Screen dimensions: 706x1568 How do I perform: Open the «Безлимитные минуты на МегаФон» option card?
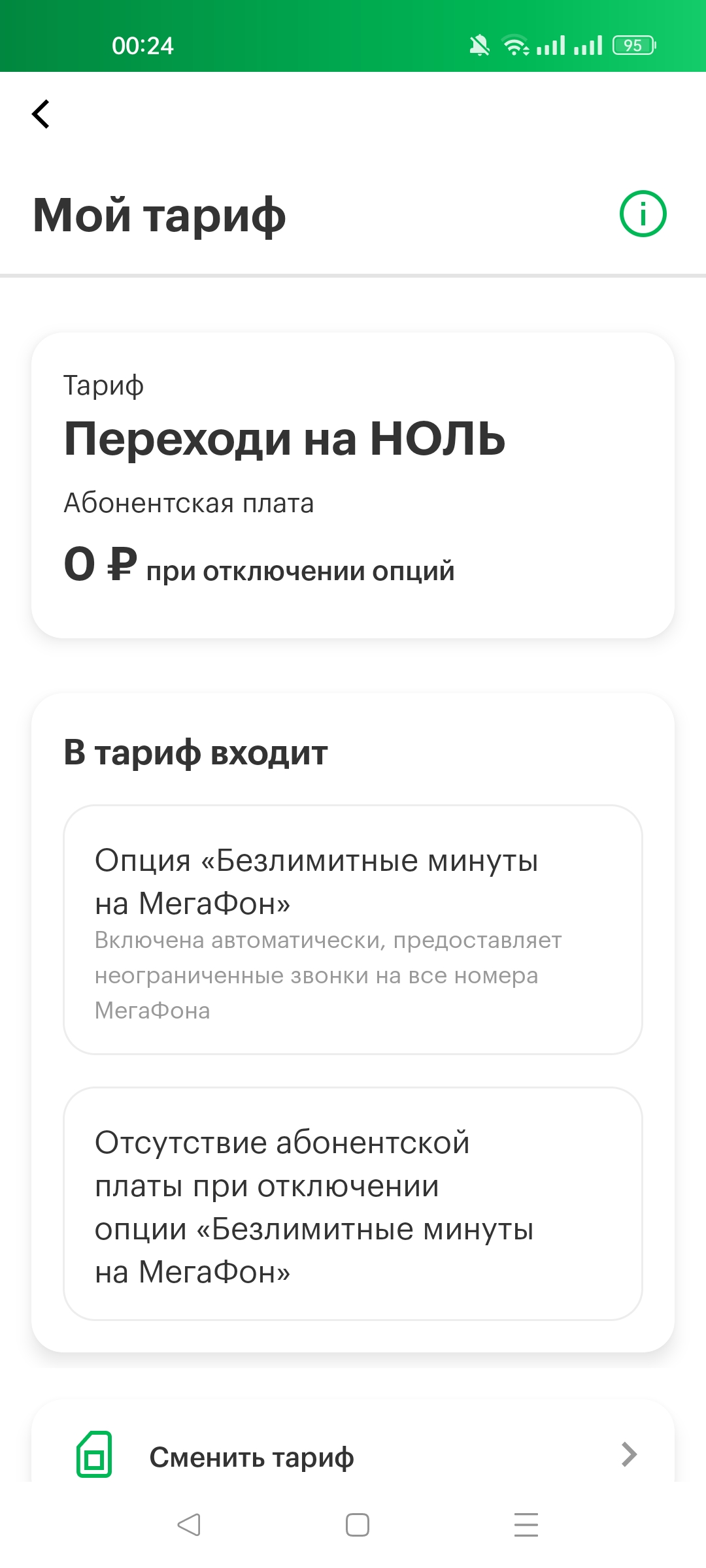pos(353,930)
